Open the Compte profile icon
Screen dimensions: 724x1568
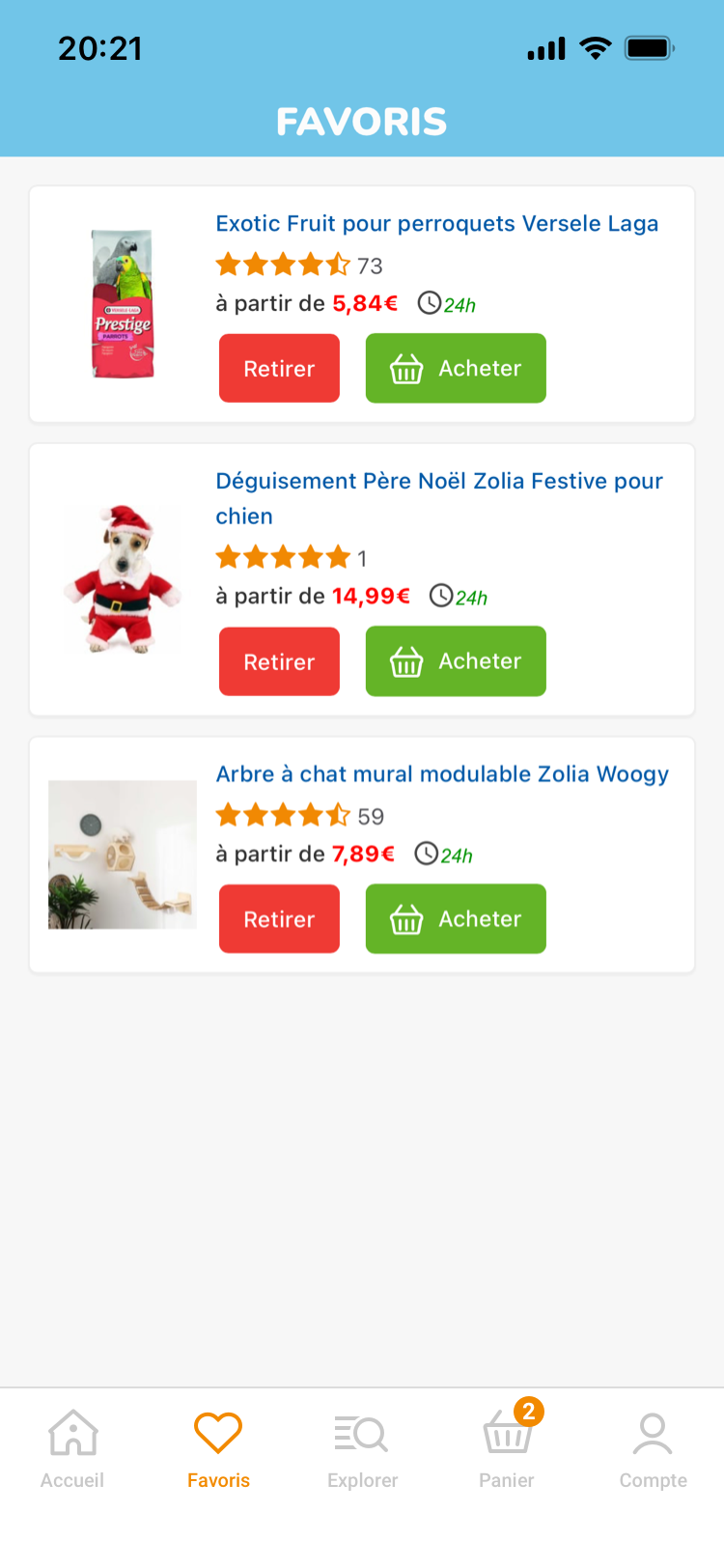(653, 1436)
